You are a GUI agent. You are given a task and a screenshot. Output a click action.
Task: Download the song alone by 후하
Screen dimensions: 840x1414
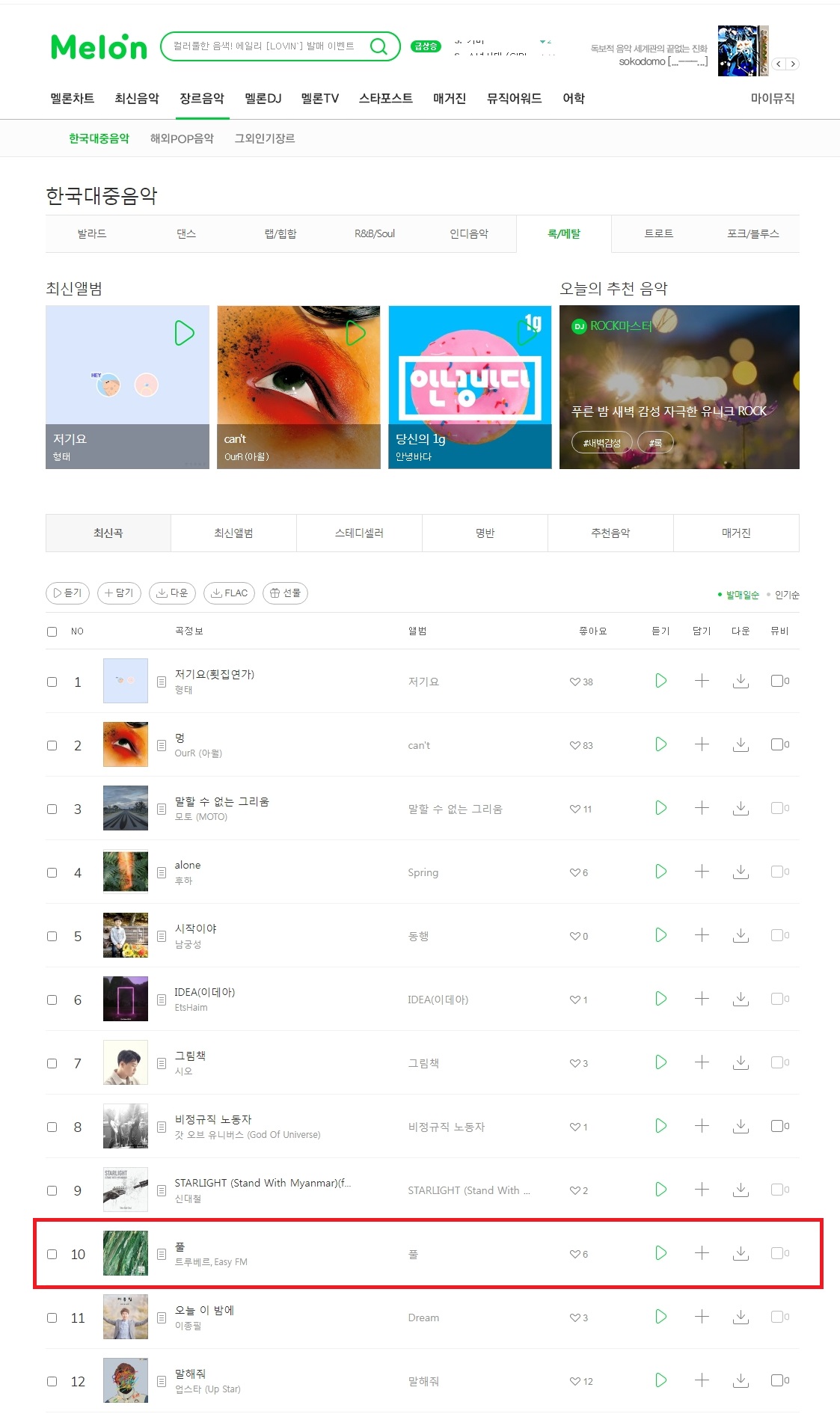pyautogui.click(x=741, y=872)
